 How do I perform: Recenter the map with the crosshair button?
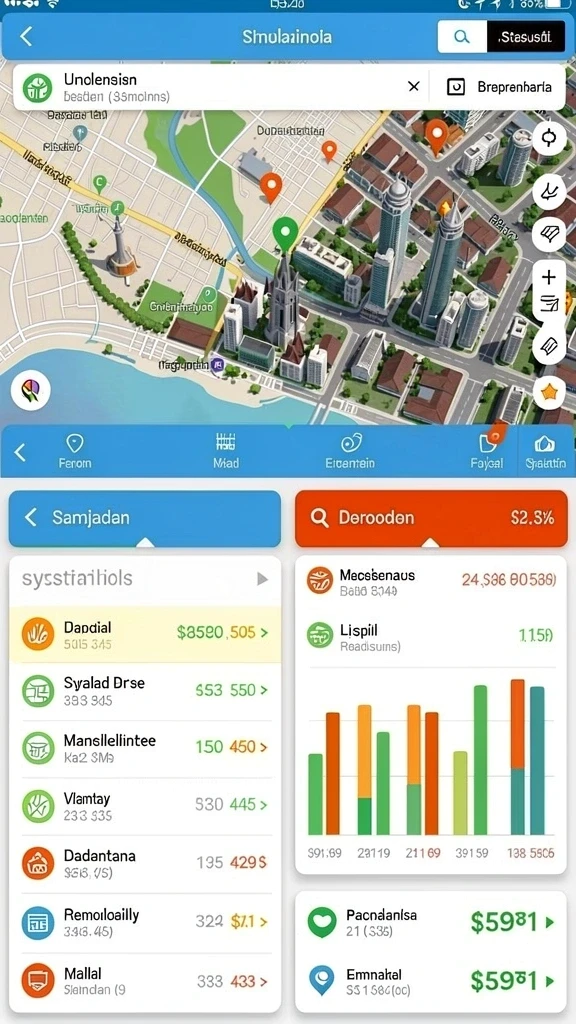click(x=549, y=138)
